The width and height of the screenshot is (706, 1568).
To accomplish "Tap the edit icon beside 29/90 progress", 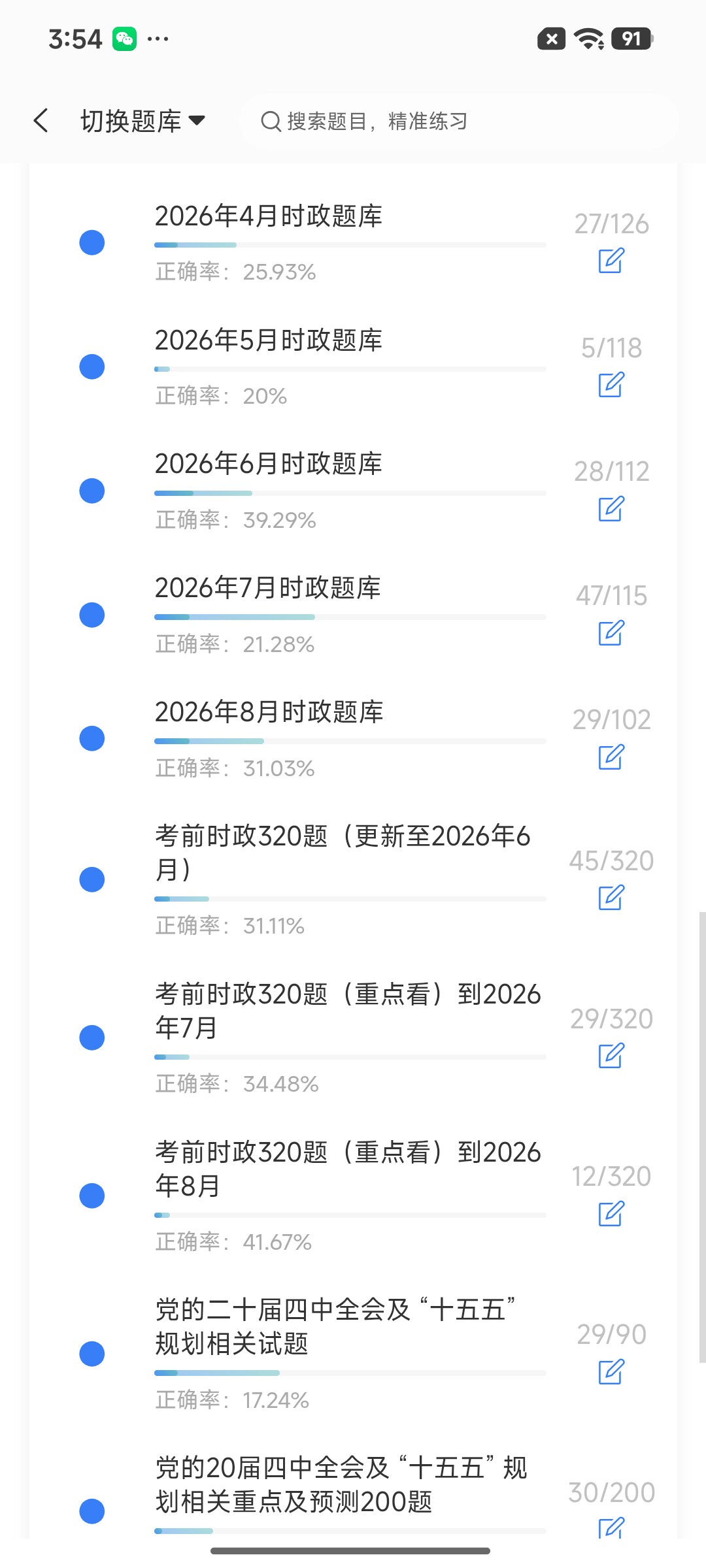I will 611,1372.
